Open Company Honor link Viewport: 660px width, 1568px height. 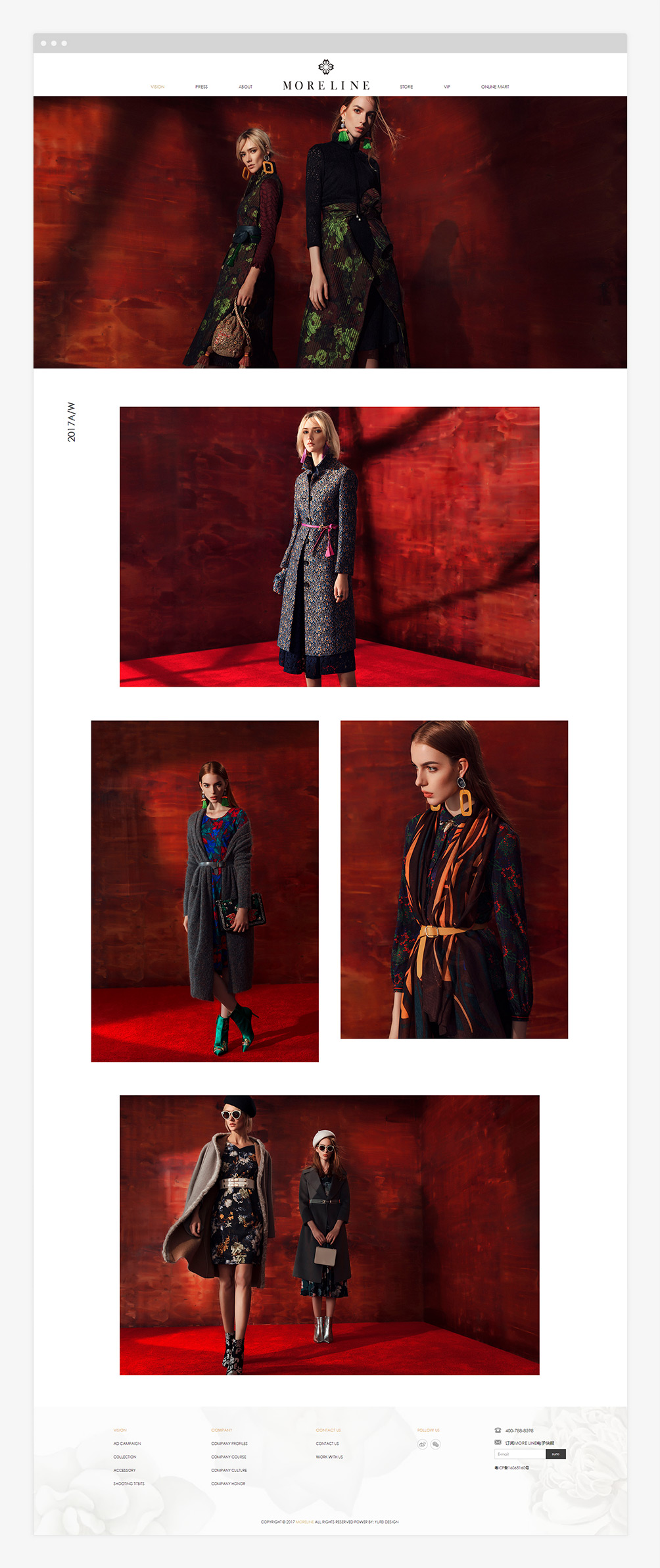(228, 1484)
